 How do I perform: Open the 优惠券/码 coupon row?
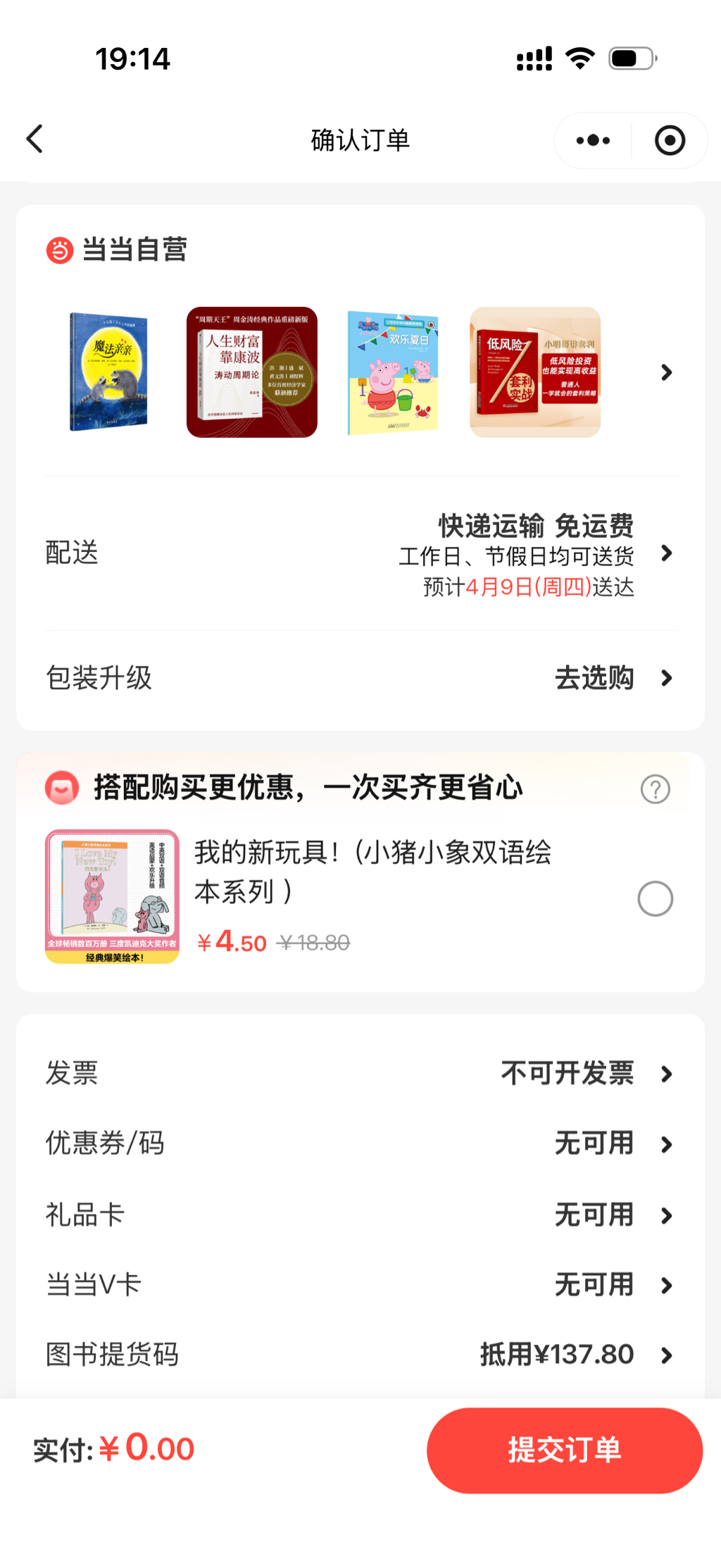pos(360,1144)
